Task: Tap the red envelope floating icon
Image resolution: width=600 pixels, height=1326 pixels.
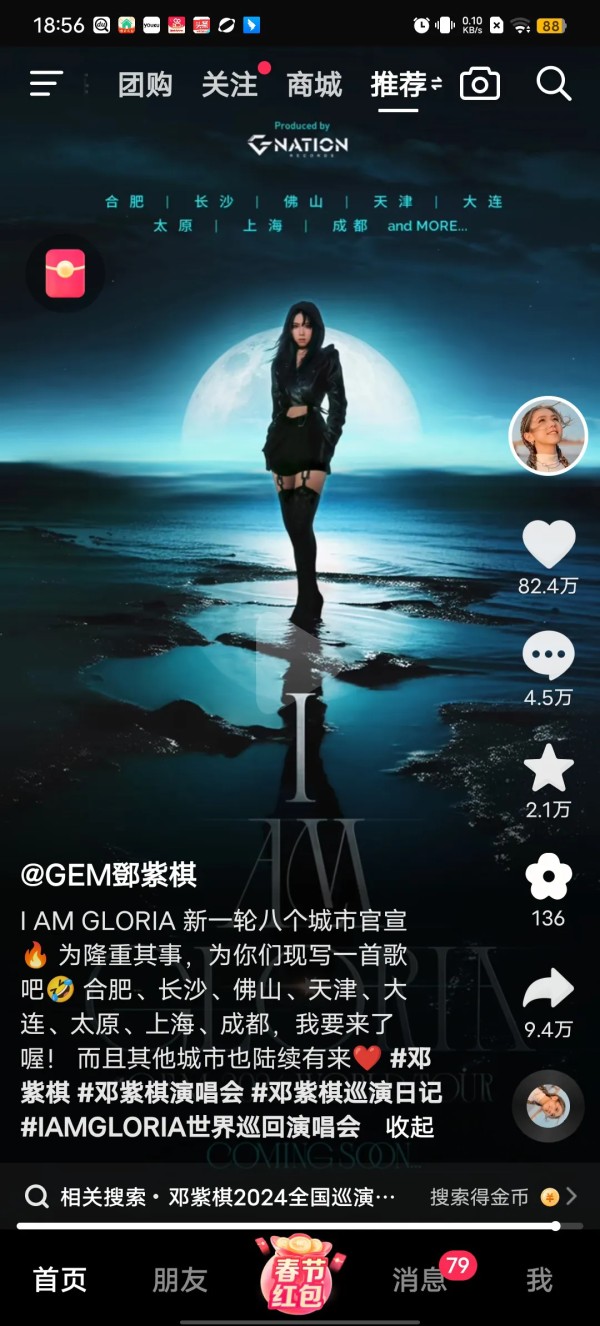Action: [x=65, y=273]
